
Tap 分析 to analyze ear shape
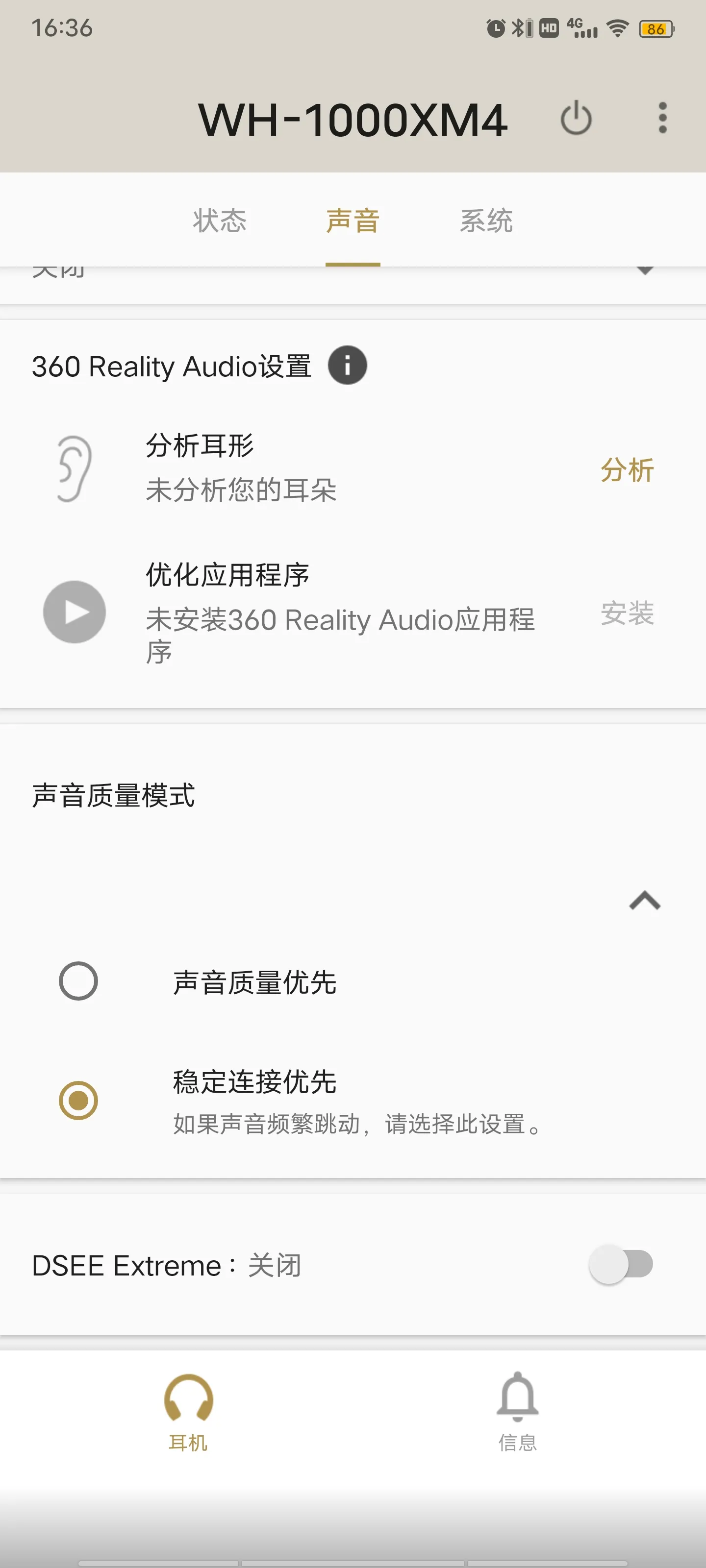627,470
